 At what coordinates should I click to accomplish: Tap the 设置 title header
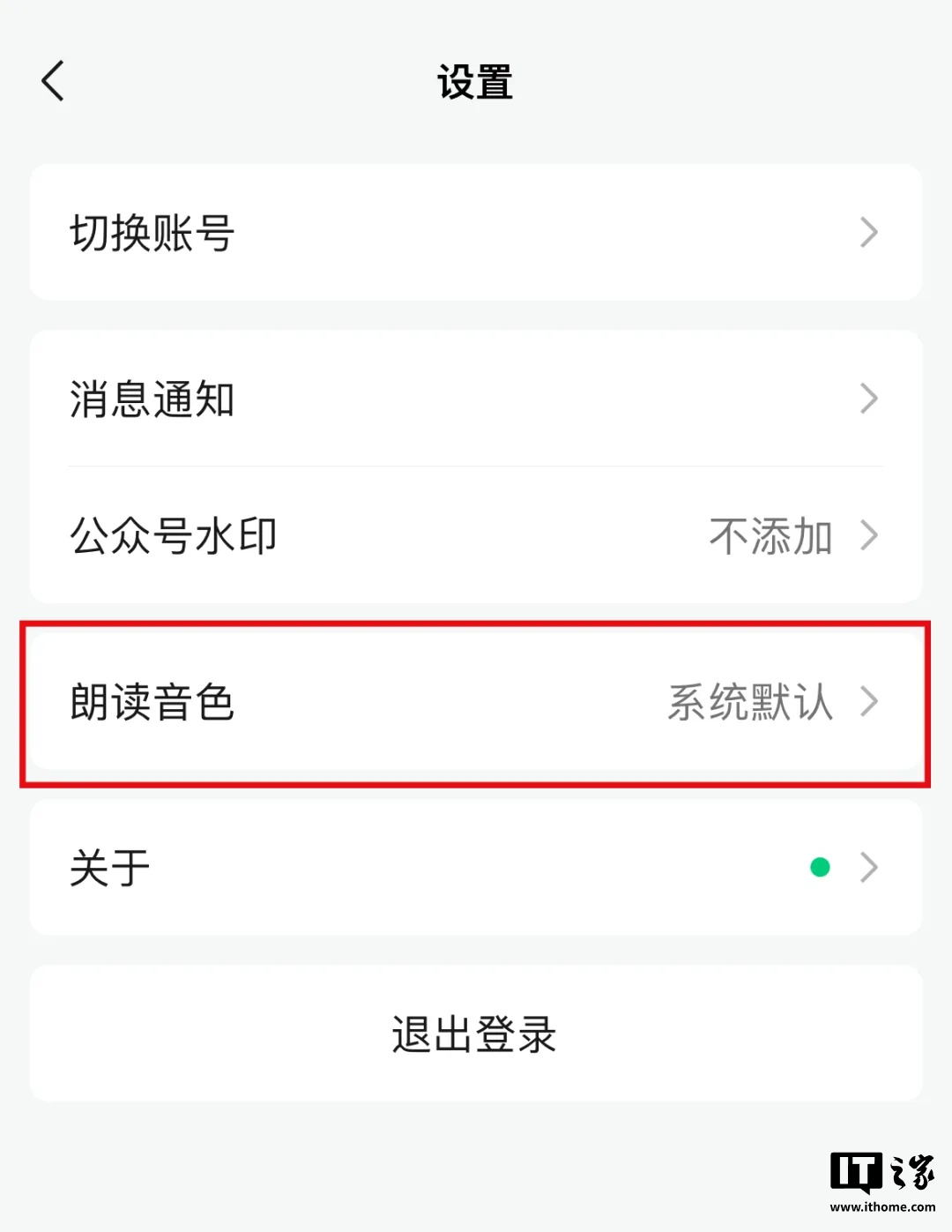click(476, 81)
